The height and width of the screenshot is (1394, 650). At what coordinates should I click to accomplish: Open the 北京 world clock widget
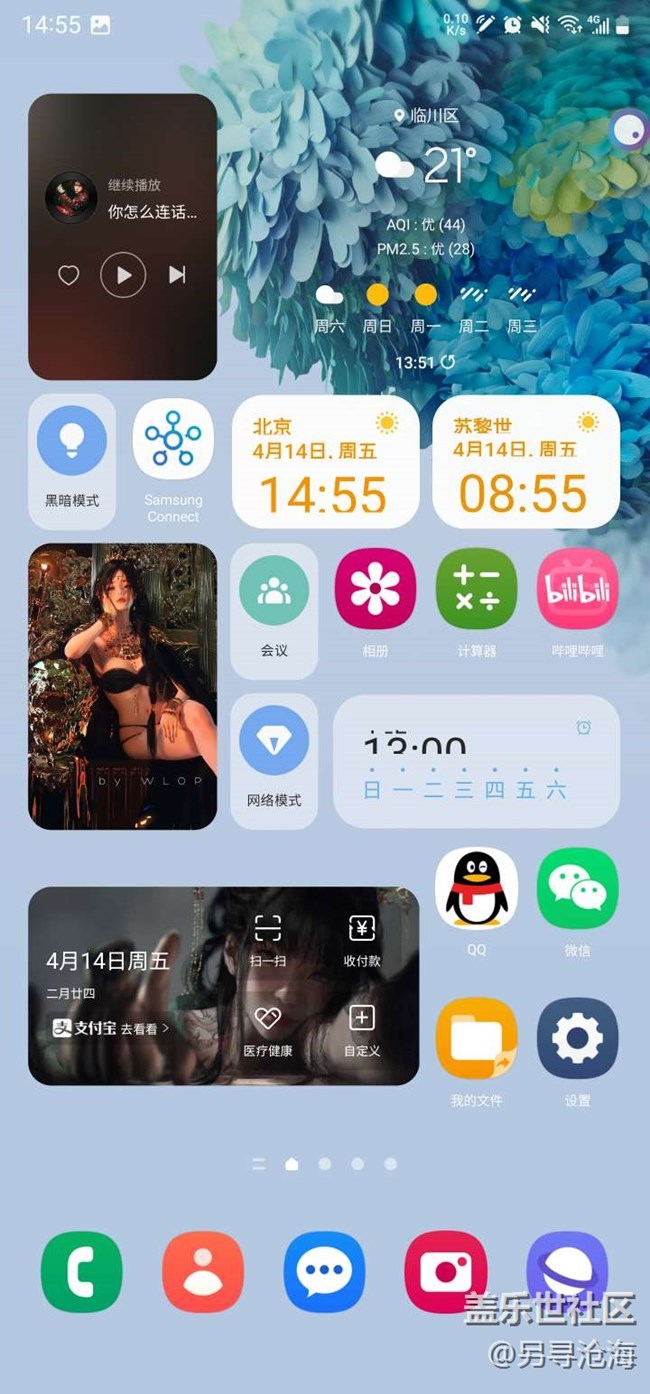325,461
